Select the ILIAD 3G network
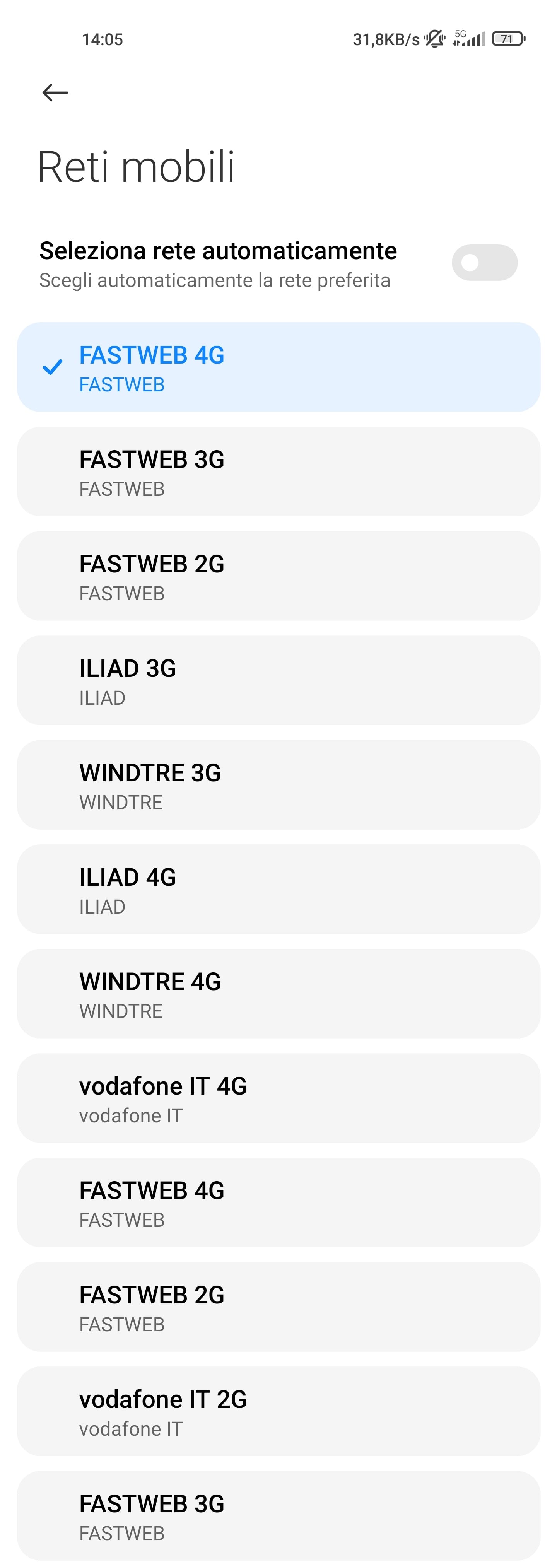 coord(278,680)
